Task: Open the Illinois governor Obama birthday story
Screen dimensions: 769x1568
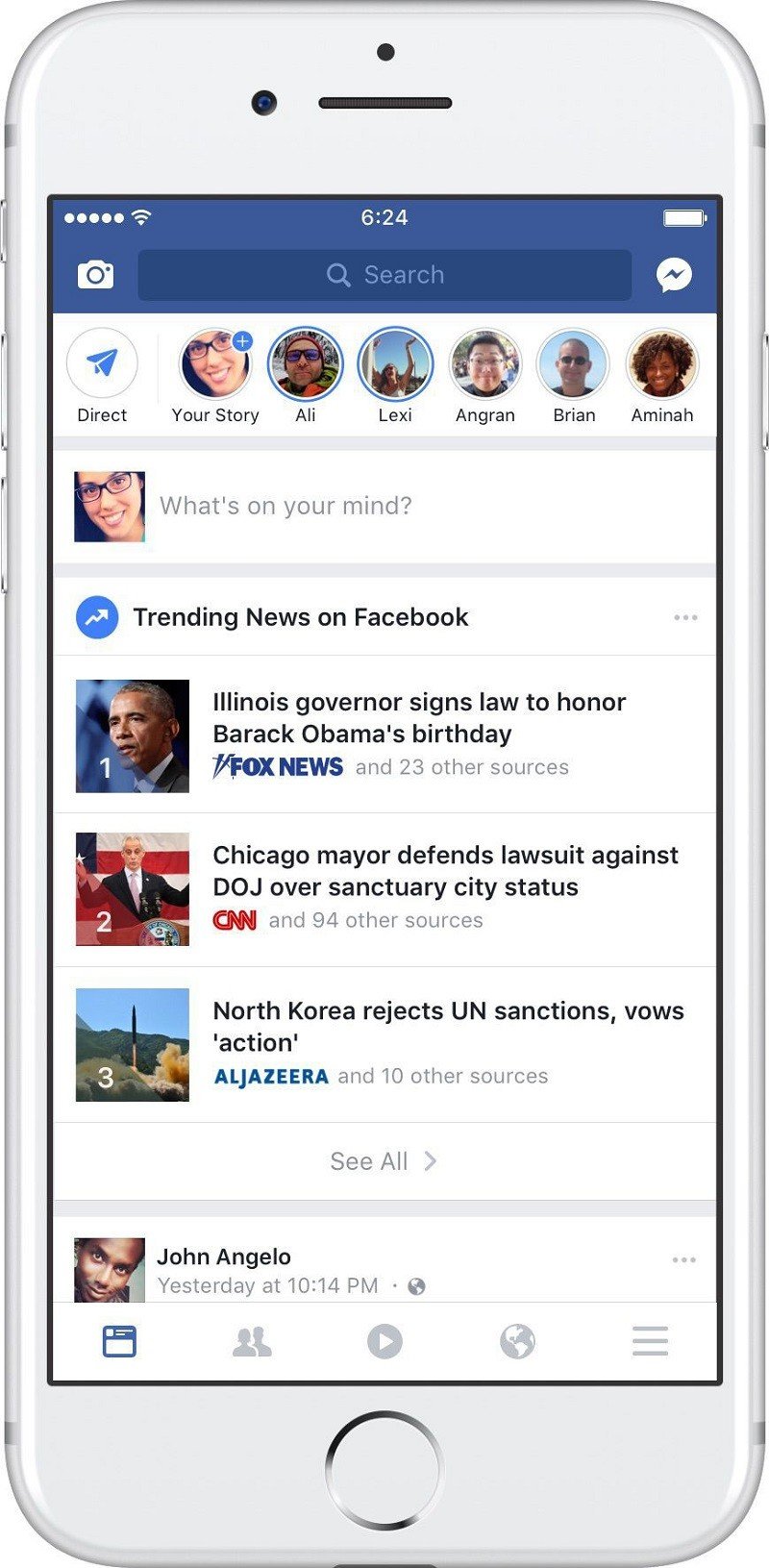Action: coord(418,717)
